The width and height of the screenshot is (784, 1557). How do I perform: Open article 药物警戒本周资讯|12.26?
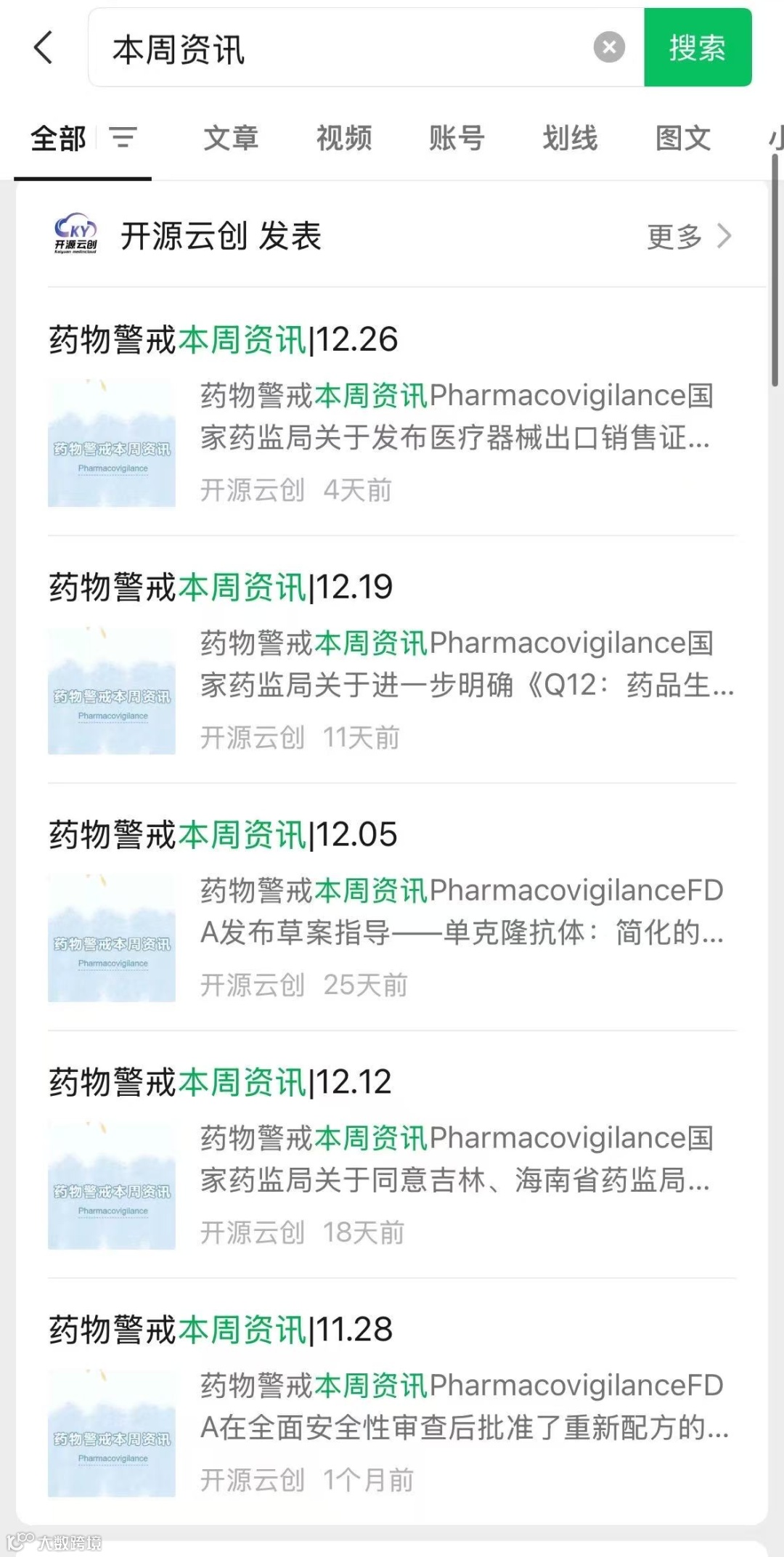point(224,340)
